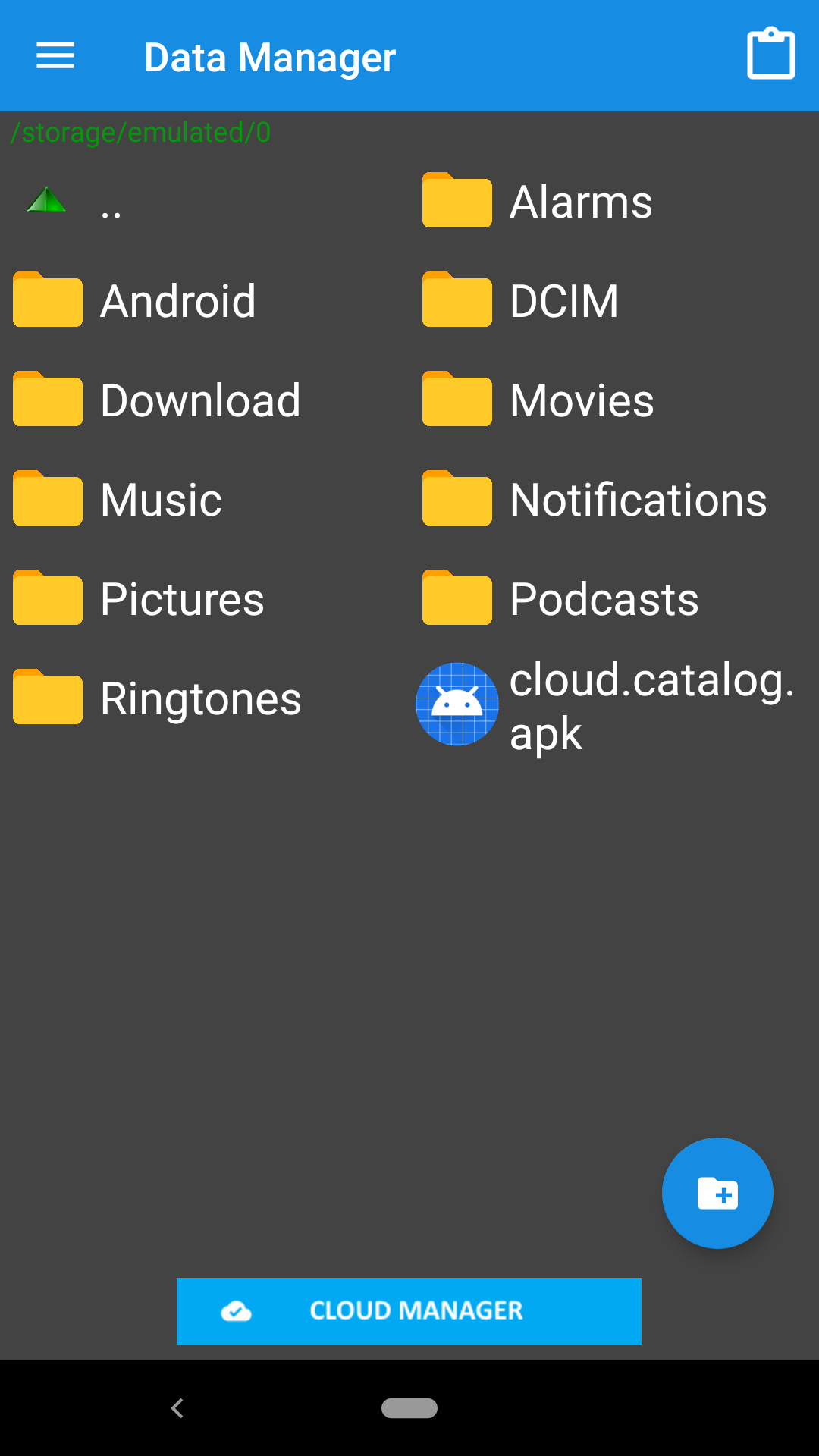This screenshot has width=819, height=1456.
Task: Open the hamburger drawer menu
Action: [x=55, y=56]
